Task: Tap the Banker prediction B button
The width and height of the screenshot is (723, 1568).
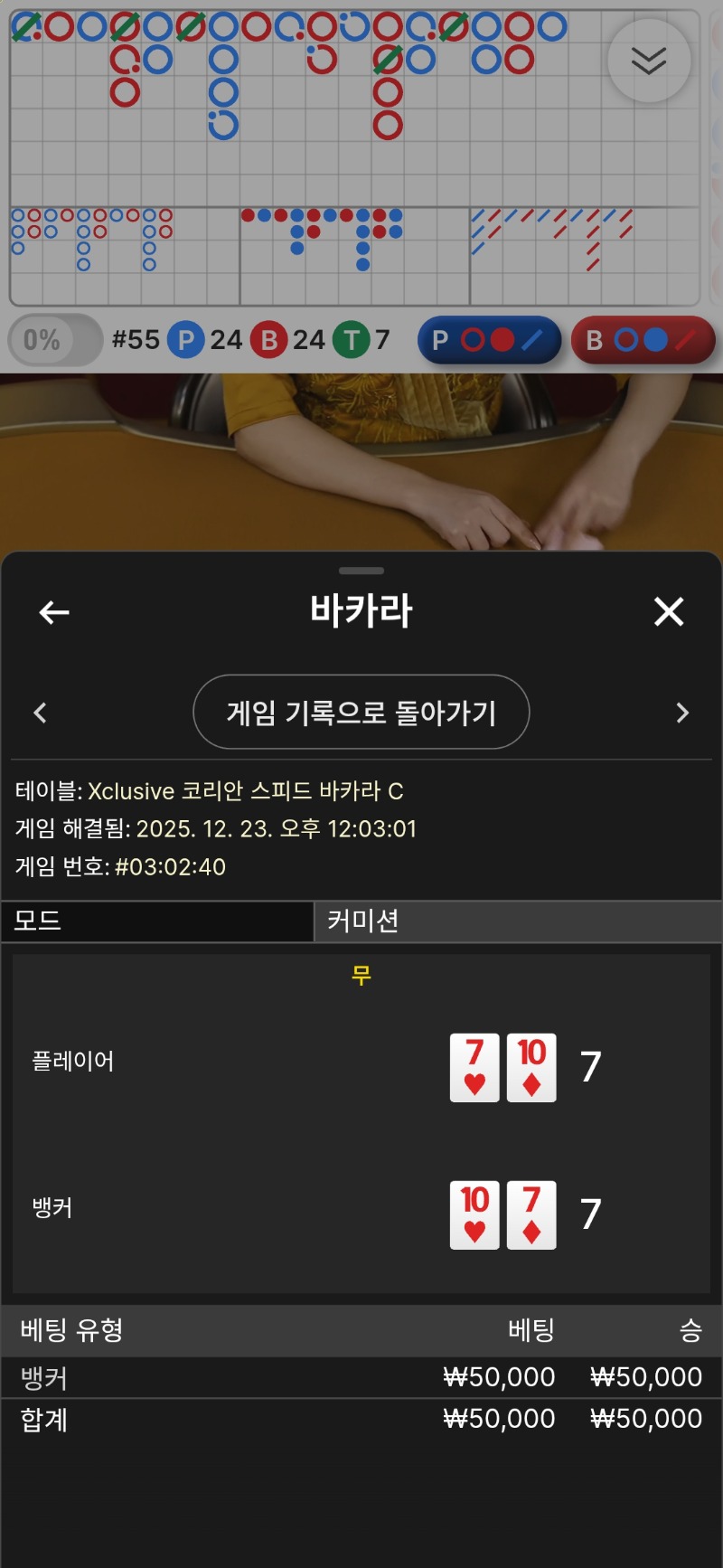Action: point(643,340)
